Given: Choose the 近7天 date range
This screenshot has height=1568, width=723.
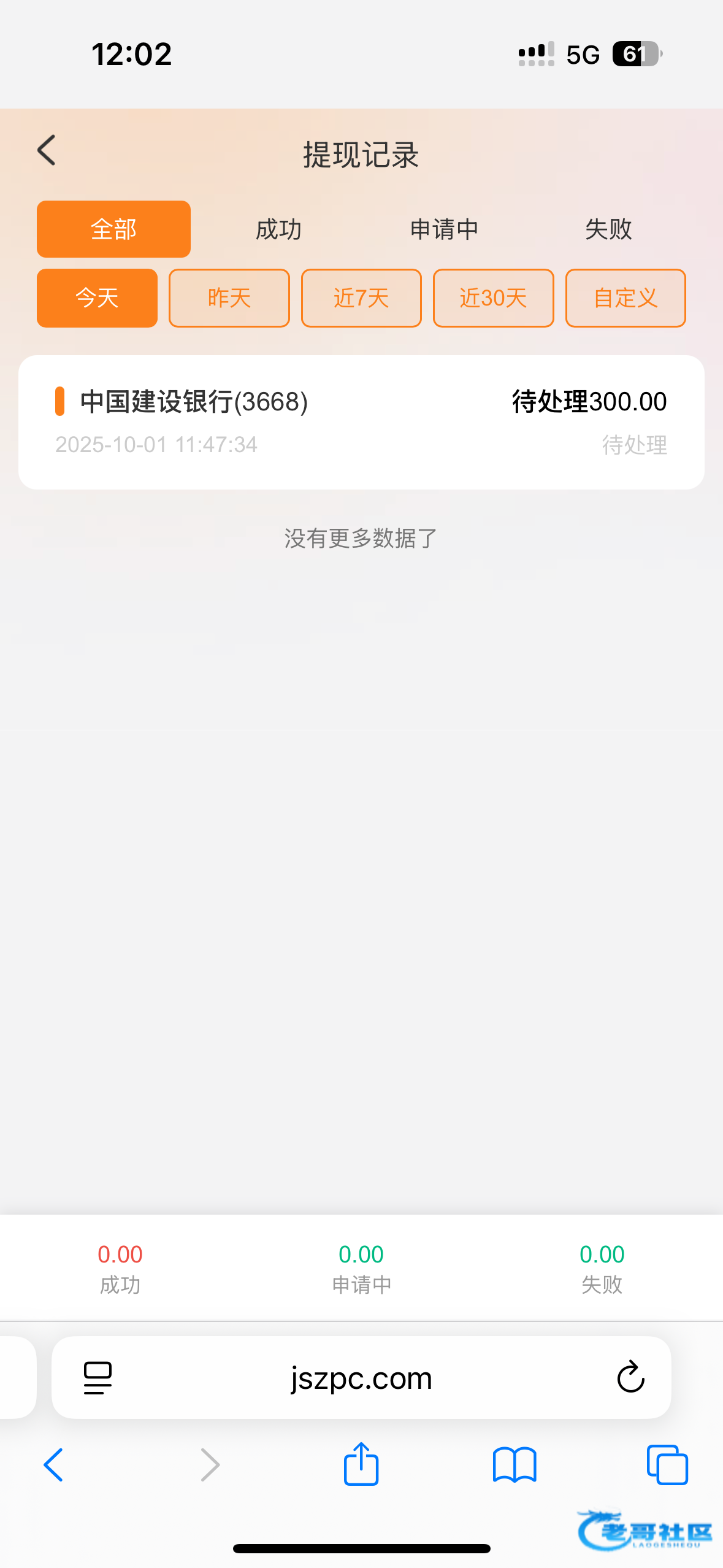Looking at the screenshot, I should coord(361,298).
